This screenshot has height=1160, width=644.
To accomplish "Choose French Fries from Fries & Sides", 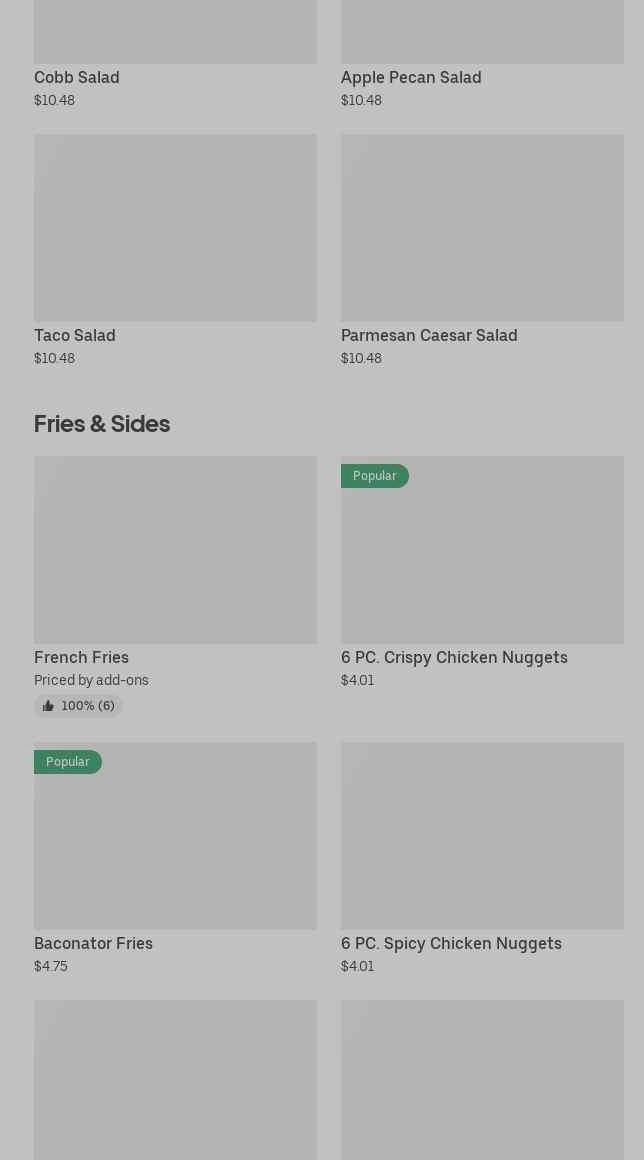I will click(175, 587).
